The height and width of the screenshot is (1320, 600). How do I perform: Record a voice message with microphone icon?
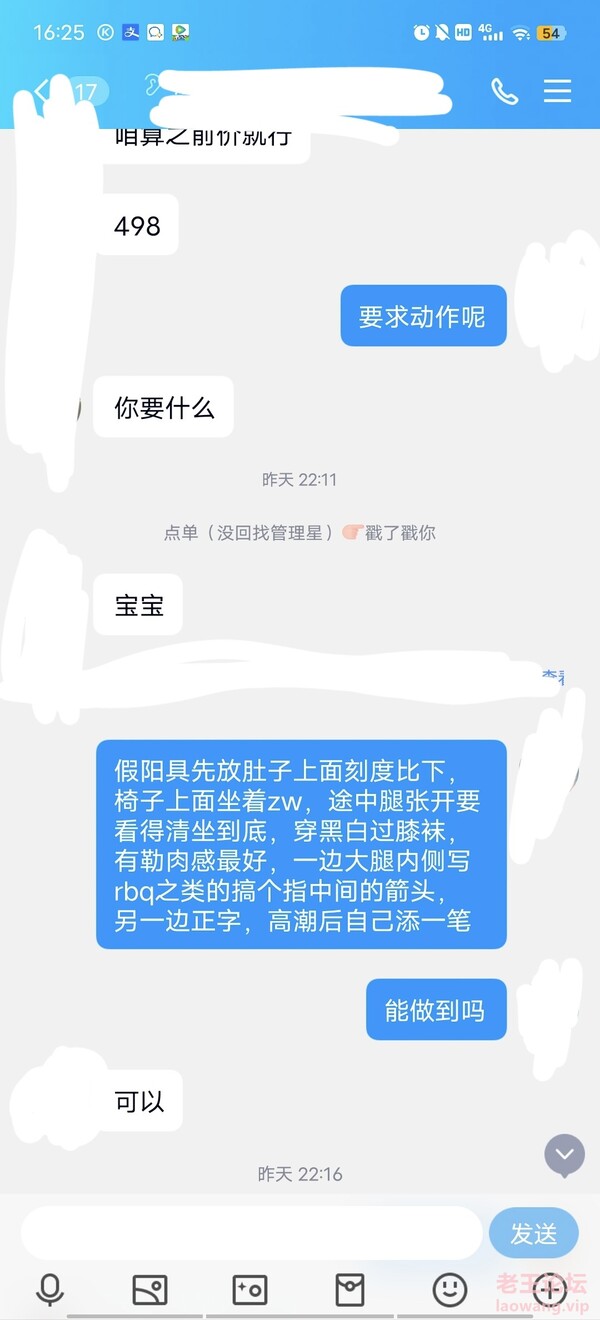tap(49, 1290)
